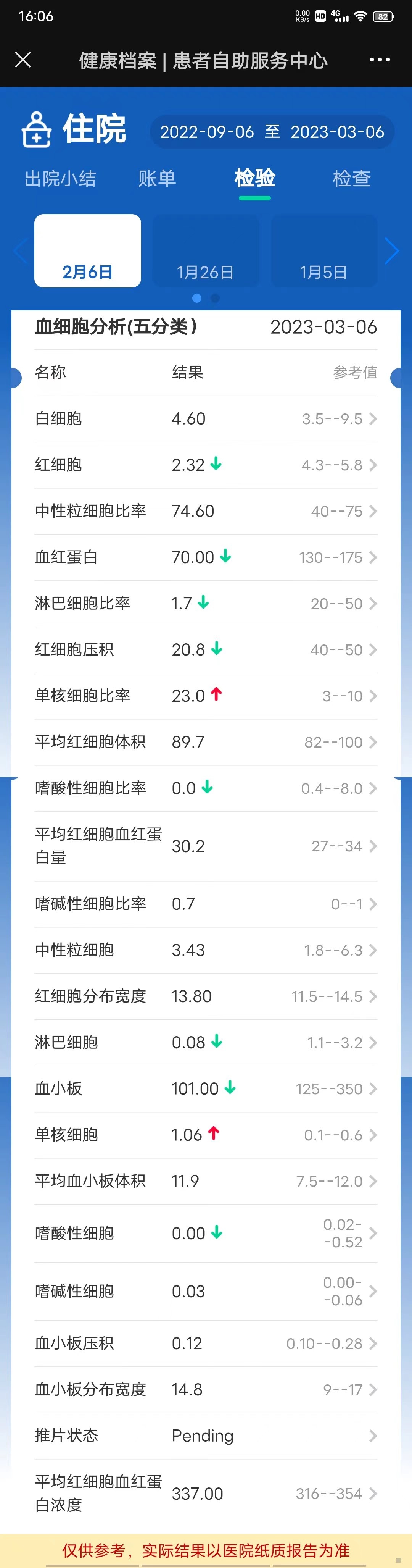Screen dimensions: 412x1568
Task: Open the 中性粒细胞比率 result row
Action: pos(206,511)
